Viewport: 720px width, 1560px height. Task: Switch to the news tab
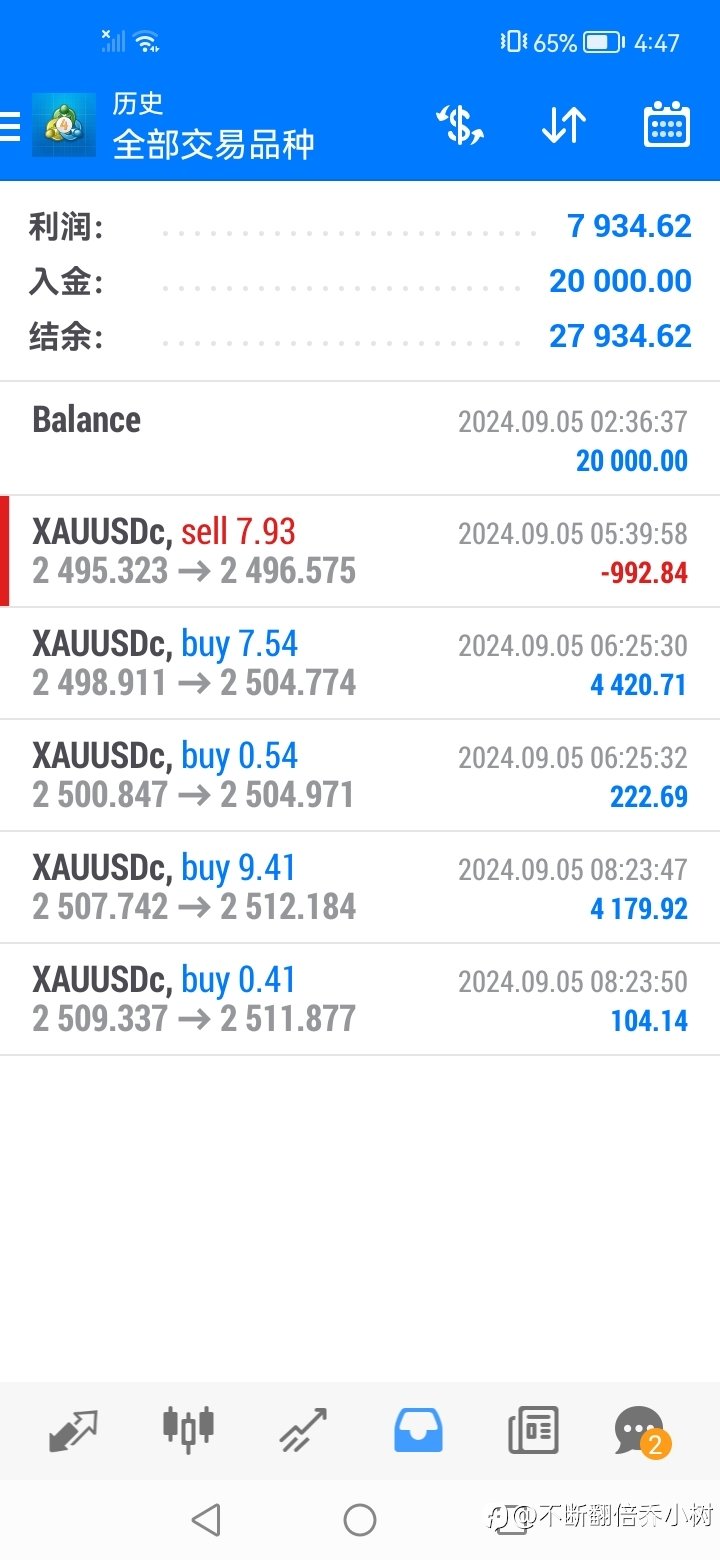tap(533, 1430)
